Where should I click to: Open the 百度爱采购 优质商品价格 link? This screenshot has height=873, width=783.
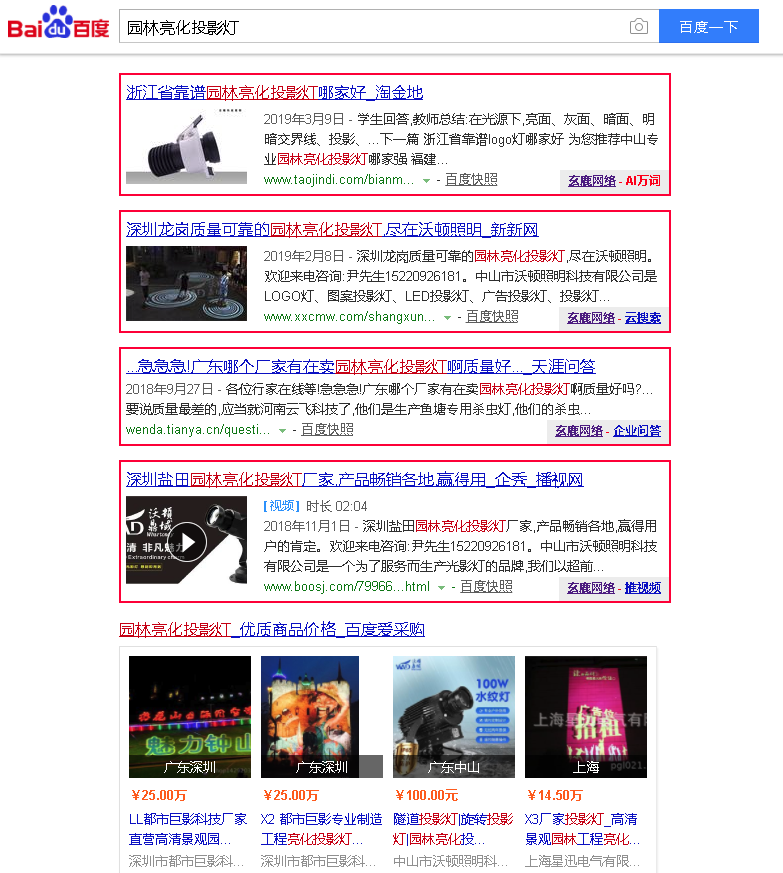[x=272, y=630]
